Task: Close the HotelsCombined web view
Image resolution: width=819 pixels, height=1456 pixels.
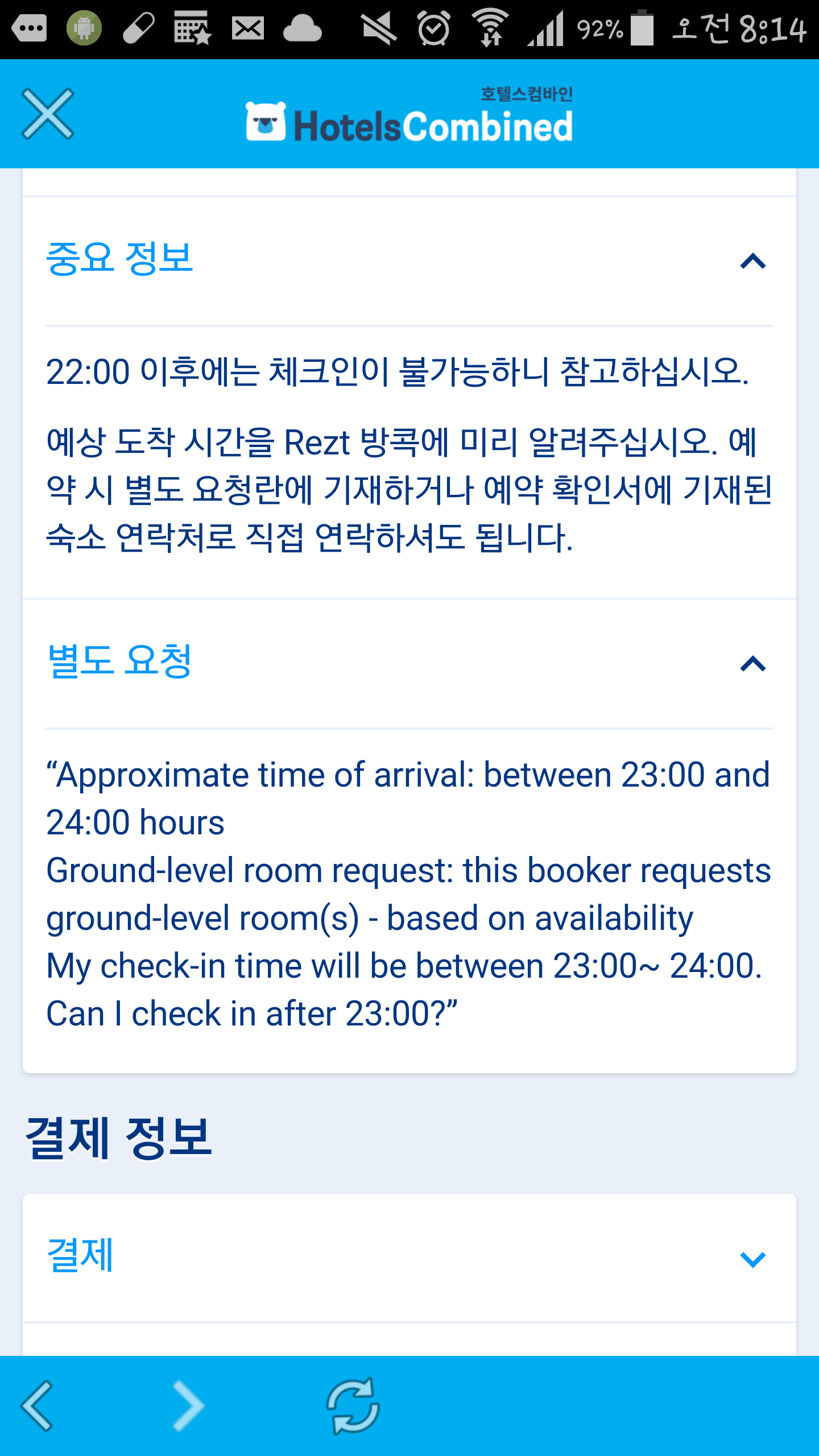Action: (x=48, y=114)
